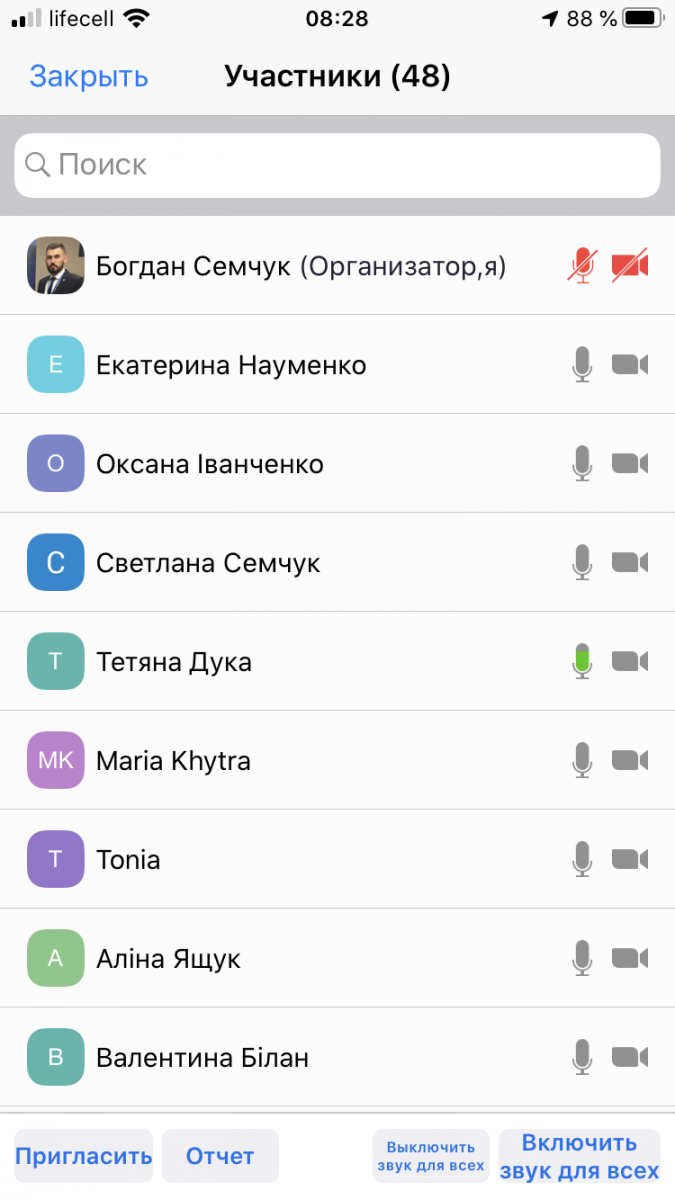Open options for Тетяна Дука
Image resolution: width=675 pixels, height=1200 pixels.
click(337, 661)
